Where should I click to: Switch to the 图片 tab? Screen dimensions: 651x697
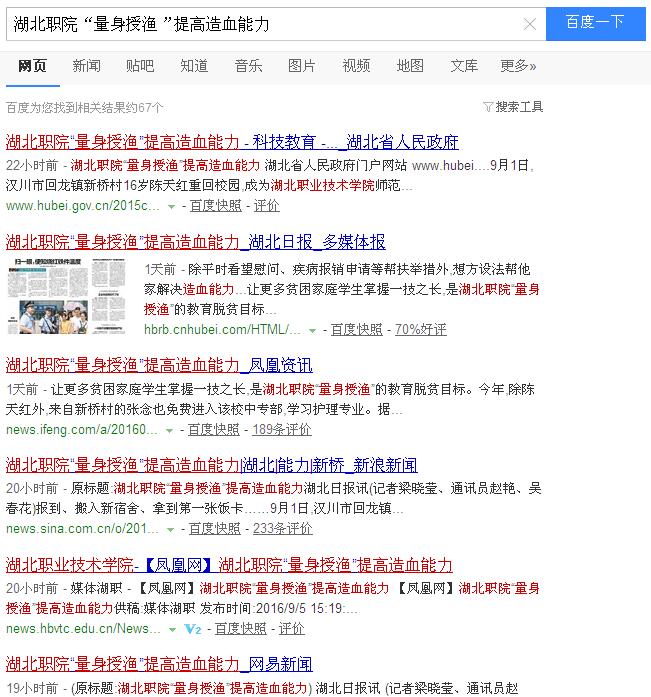coord(302,66)
